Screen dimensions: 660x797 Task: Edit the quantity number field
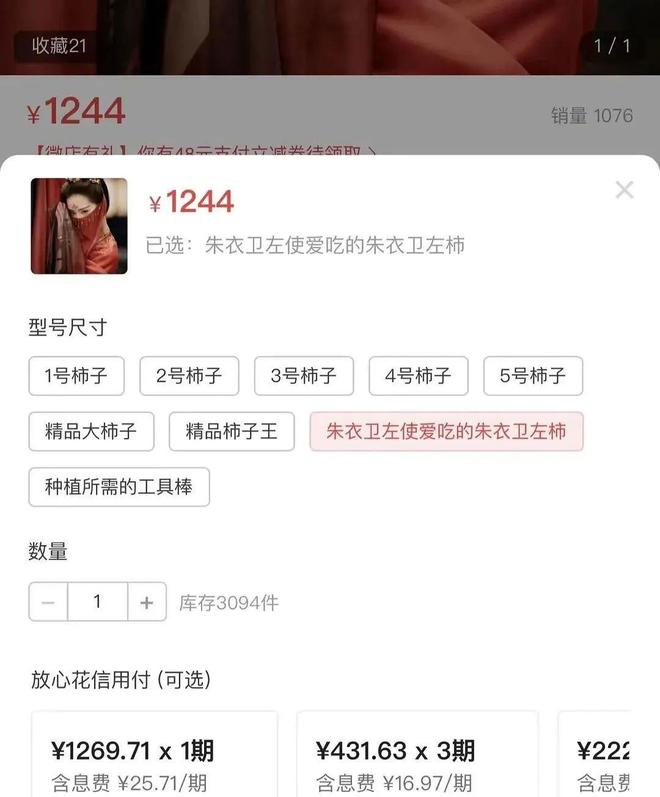click(97, 602)
